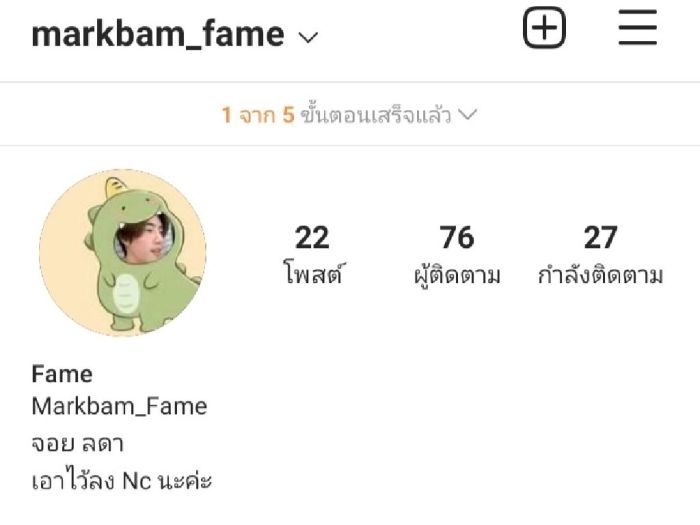Open the list of 27 following

600,254
